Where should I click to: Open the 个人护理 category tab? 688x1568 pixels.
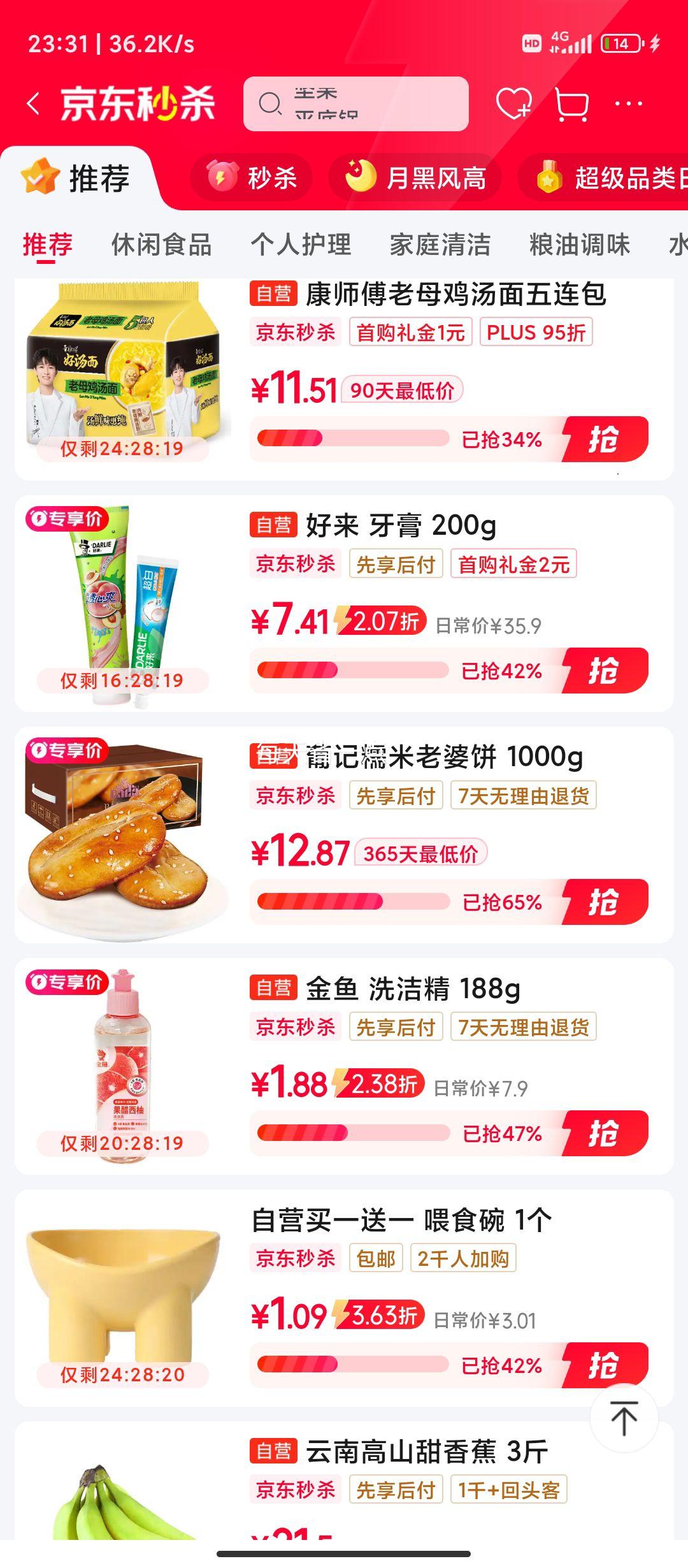(x=300, y=244)
